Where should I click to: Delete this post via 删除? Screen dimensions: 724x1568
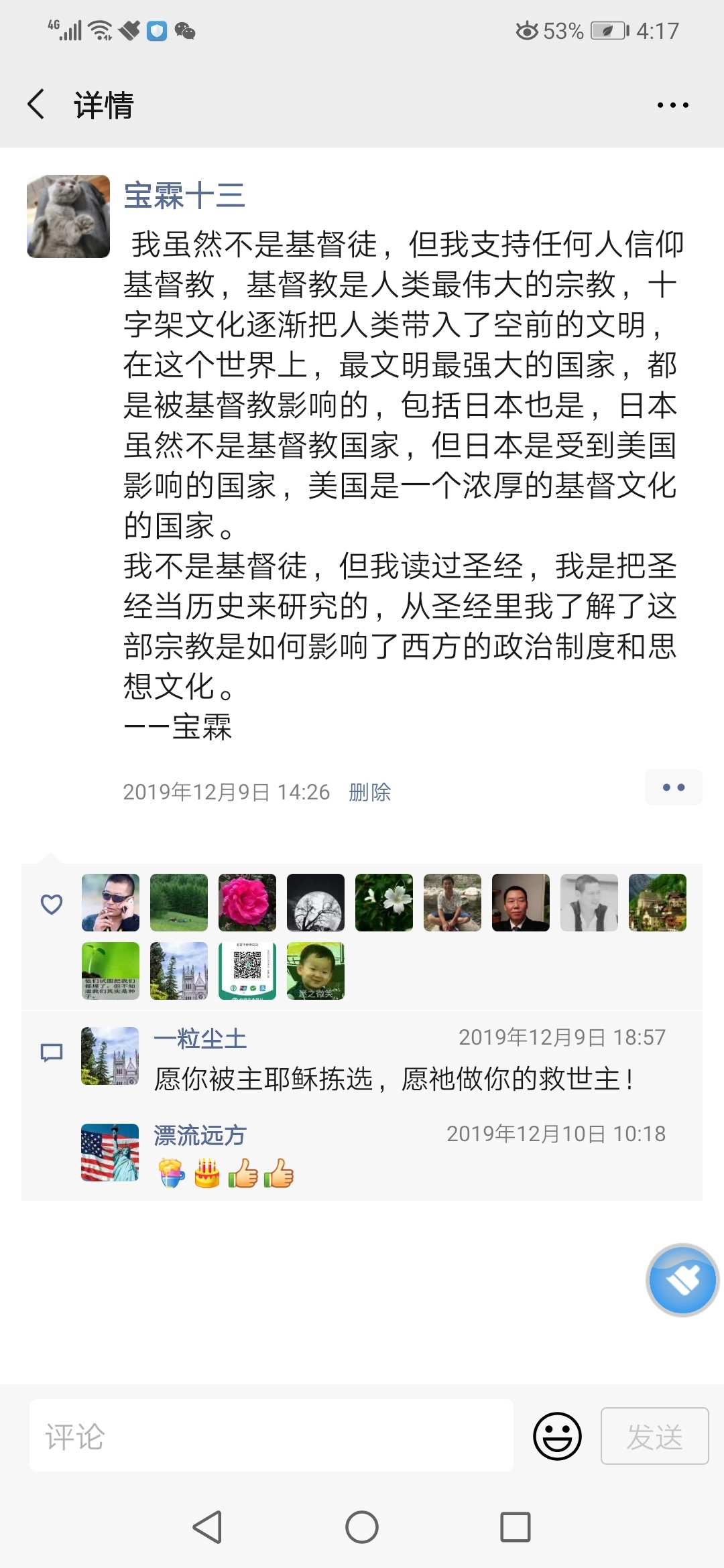click(x=369, y=792)
